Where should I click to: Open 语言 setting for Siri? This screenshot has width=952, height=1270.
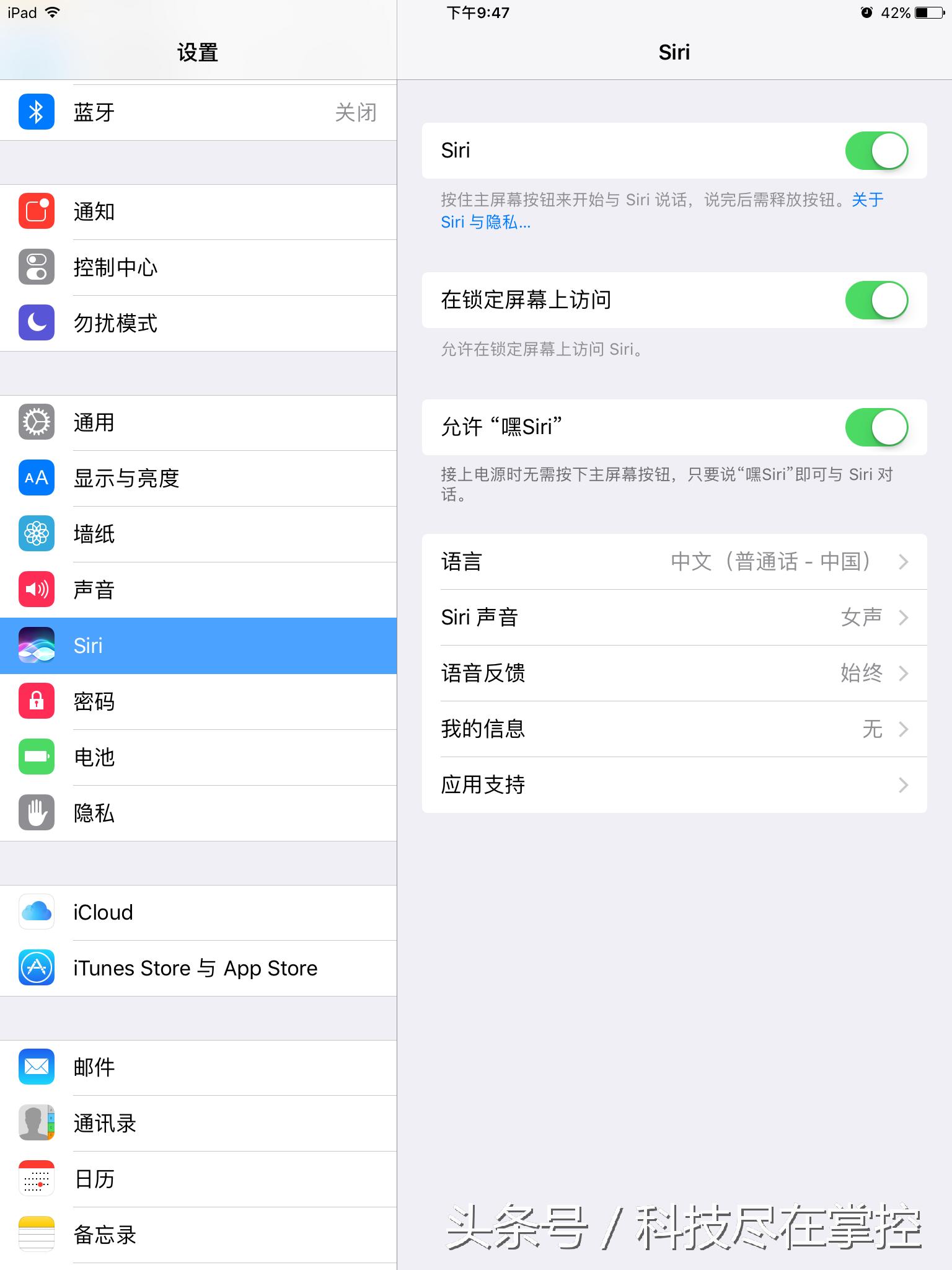coord(674,562)
